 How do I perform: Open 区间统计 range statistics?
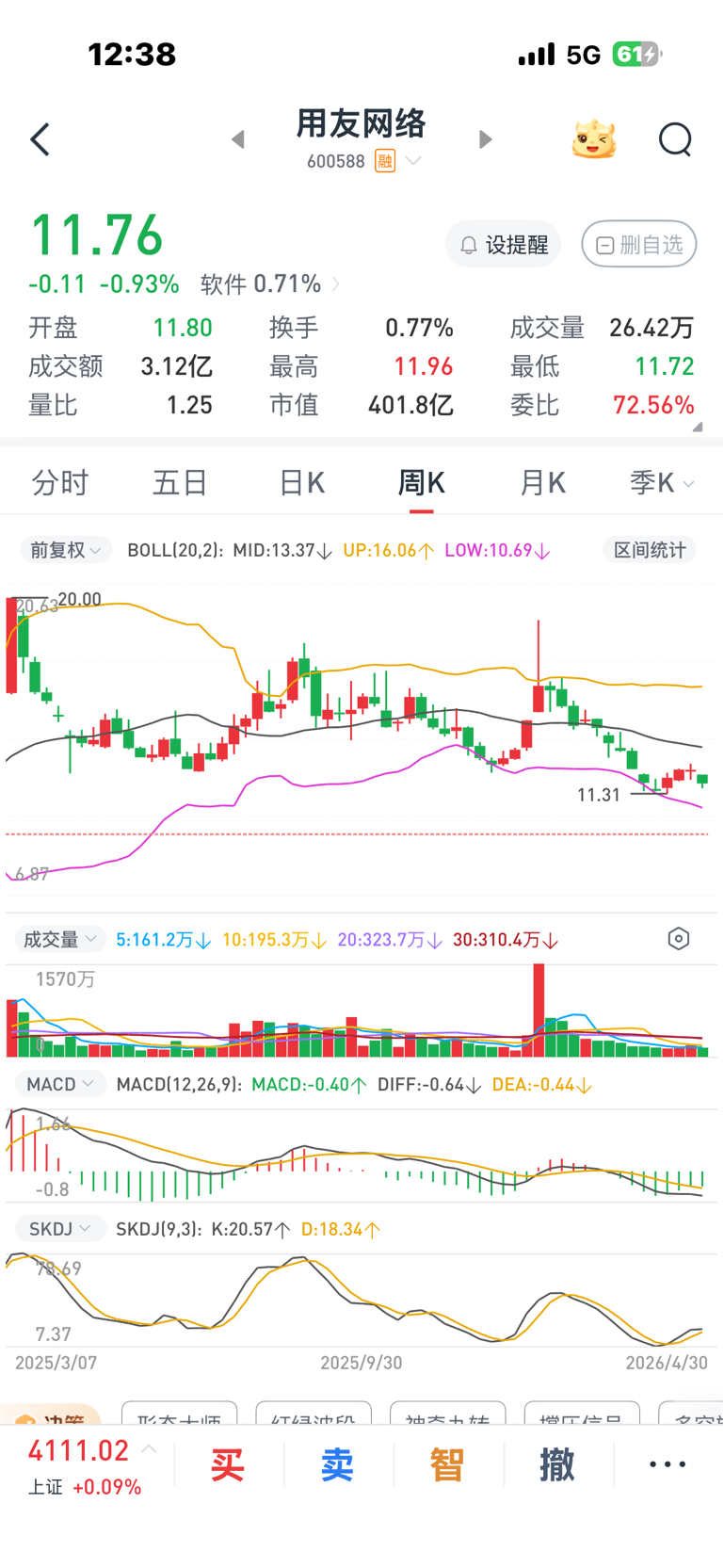point(650,550)
